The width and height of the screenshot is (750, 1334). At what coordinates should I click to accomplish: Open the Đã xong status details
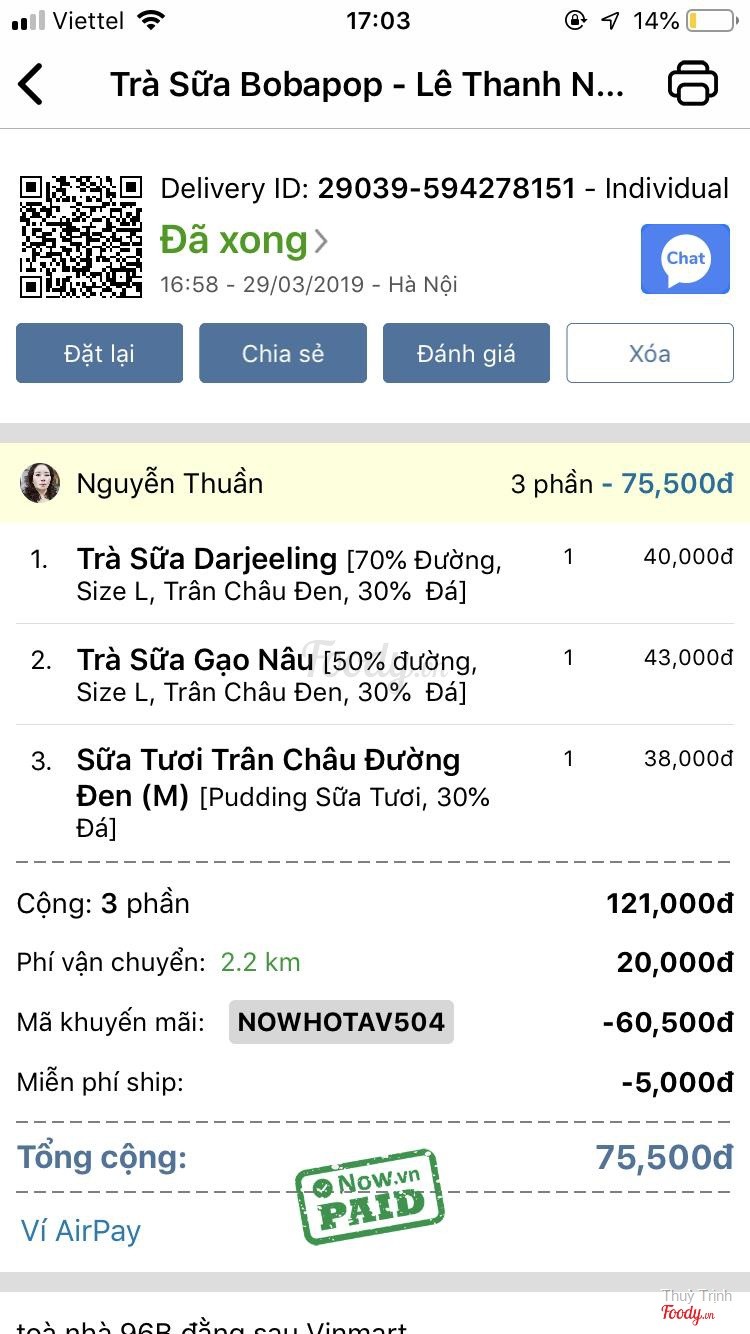(244, 241)
